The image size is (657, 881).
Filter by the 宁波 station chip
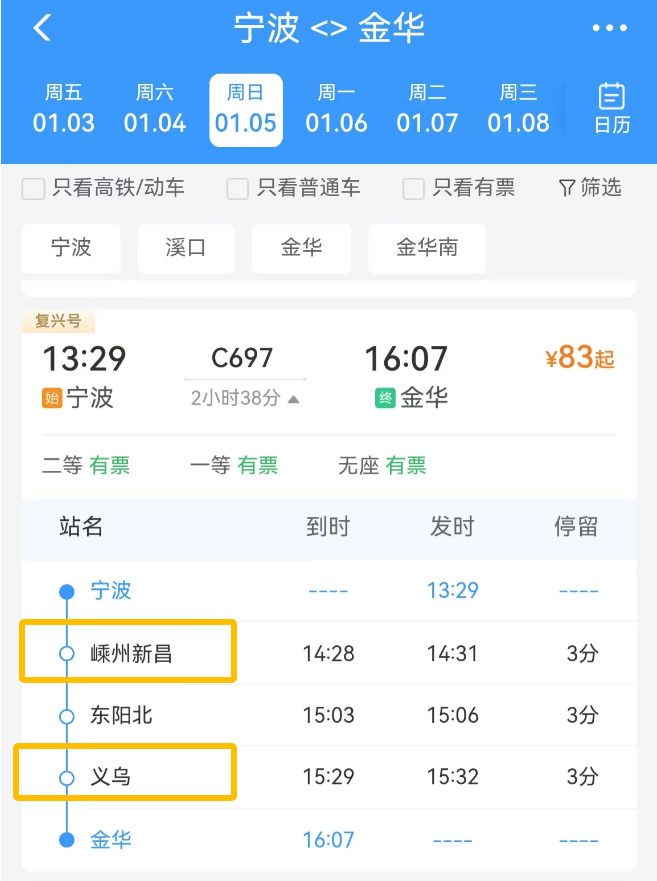[71, 248]
